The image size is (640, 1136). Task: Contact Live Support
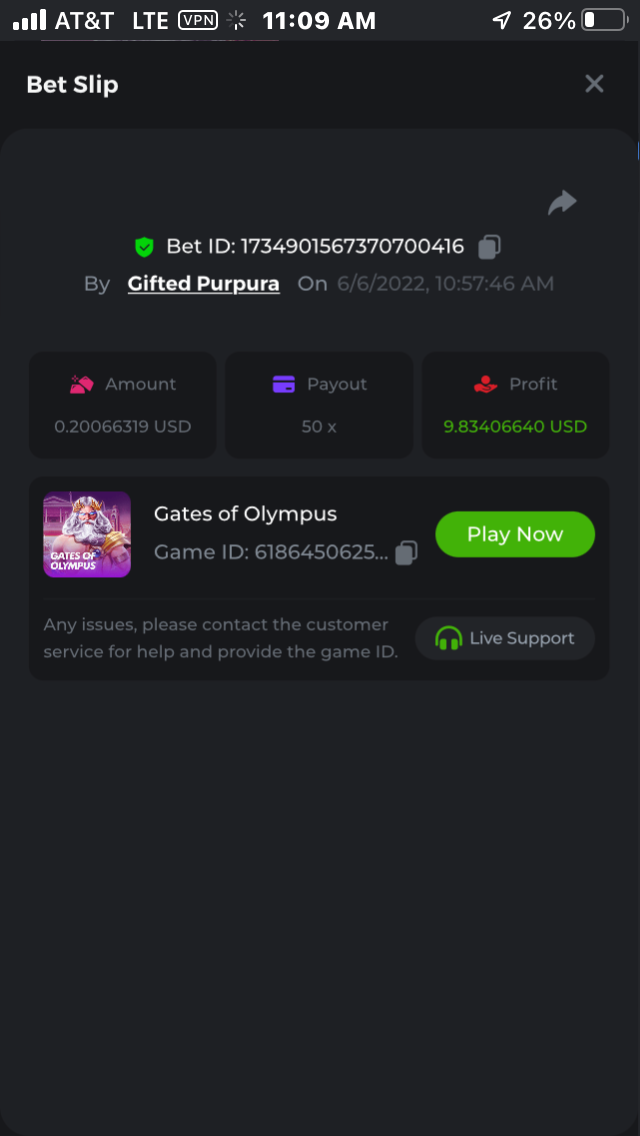[x=505, y=638]
